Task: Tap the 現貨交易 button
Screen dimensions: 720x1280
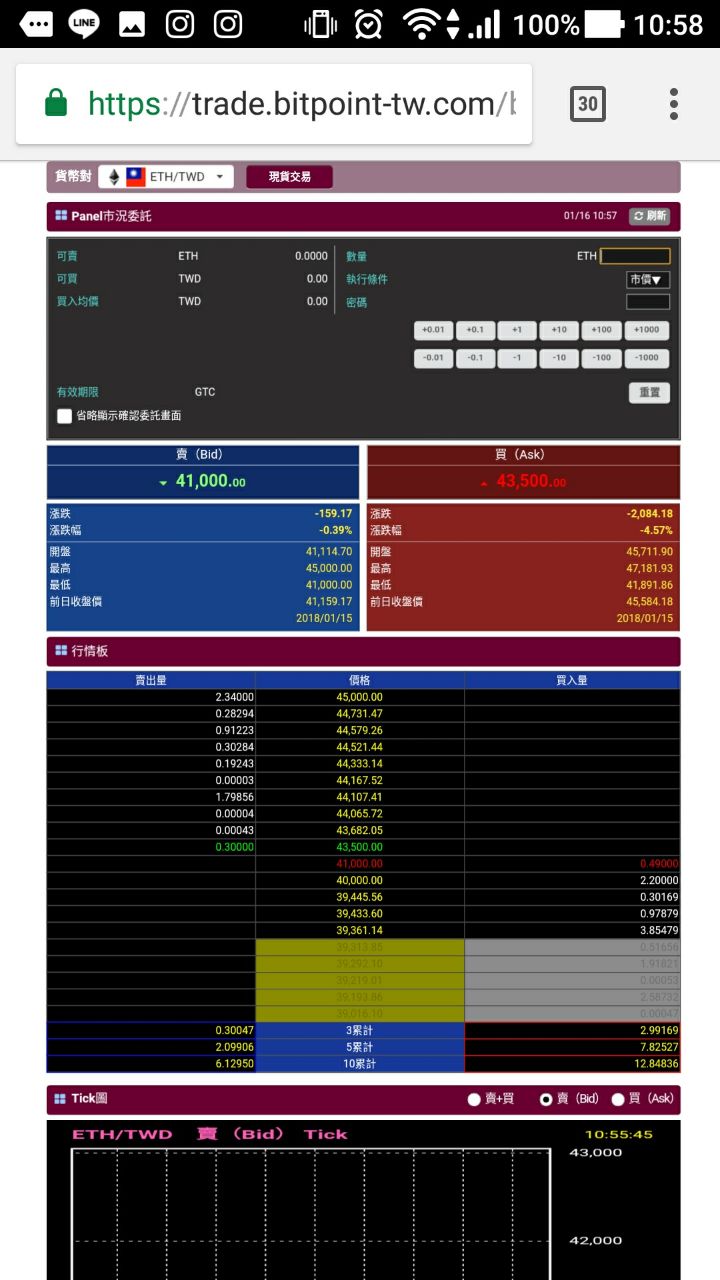Action: (x=289, y=177)
